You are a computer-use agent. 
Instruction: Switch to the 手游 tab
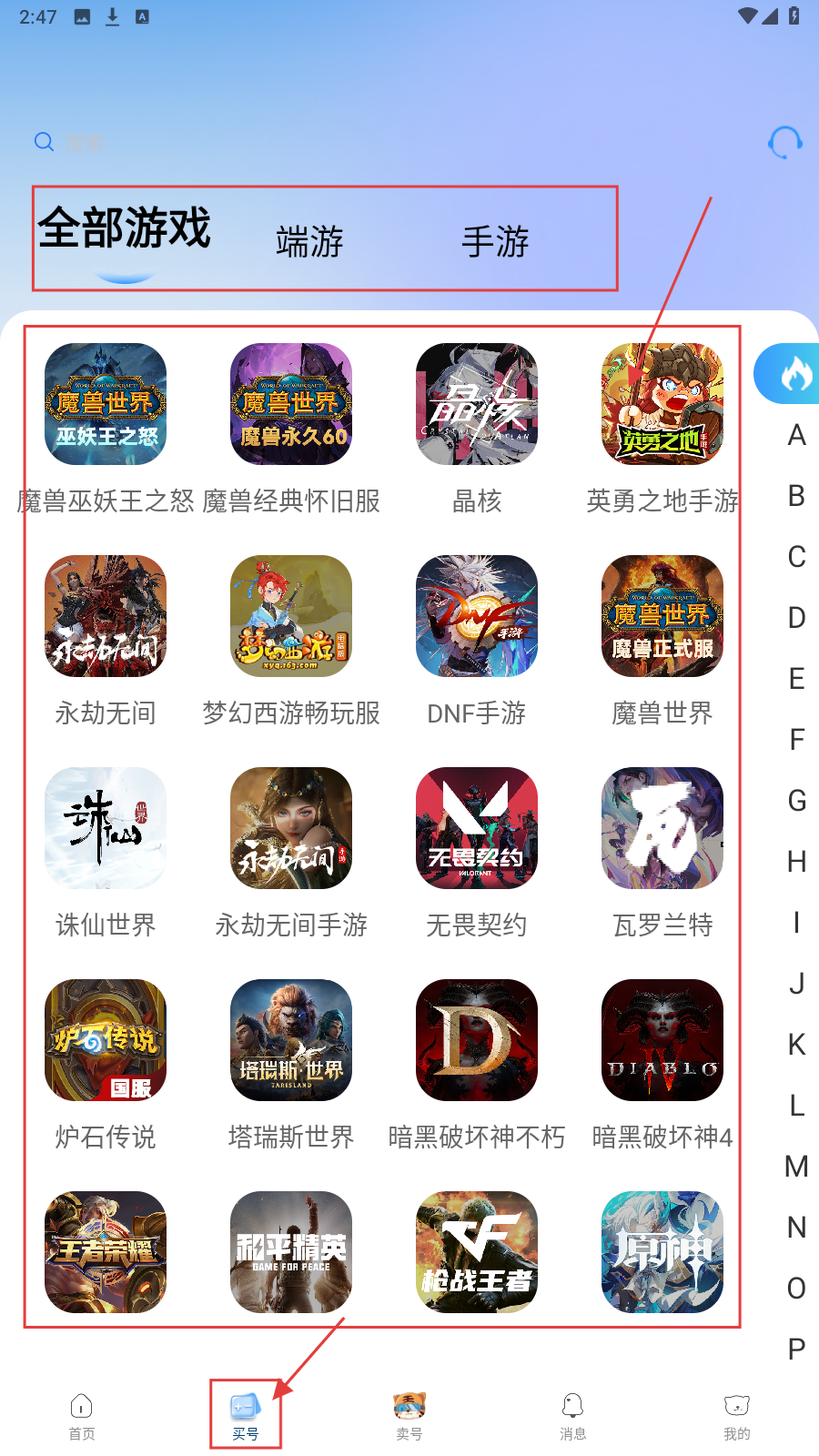pos(495,242)
